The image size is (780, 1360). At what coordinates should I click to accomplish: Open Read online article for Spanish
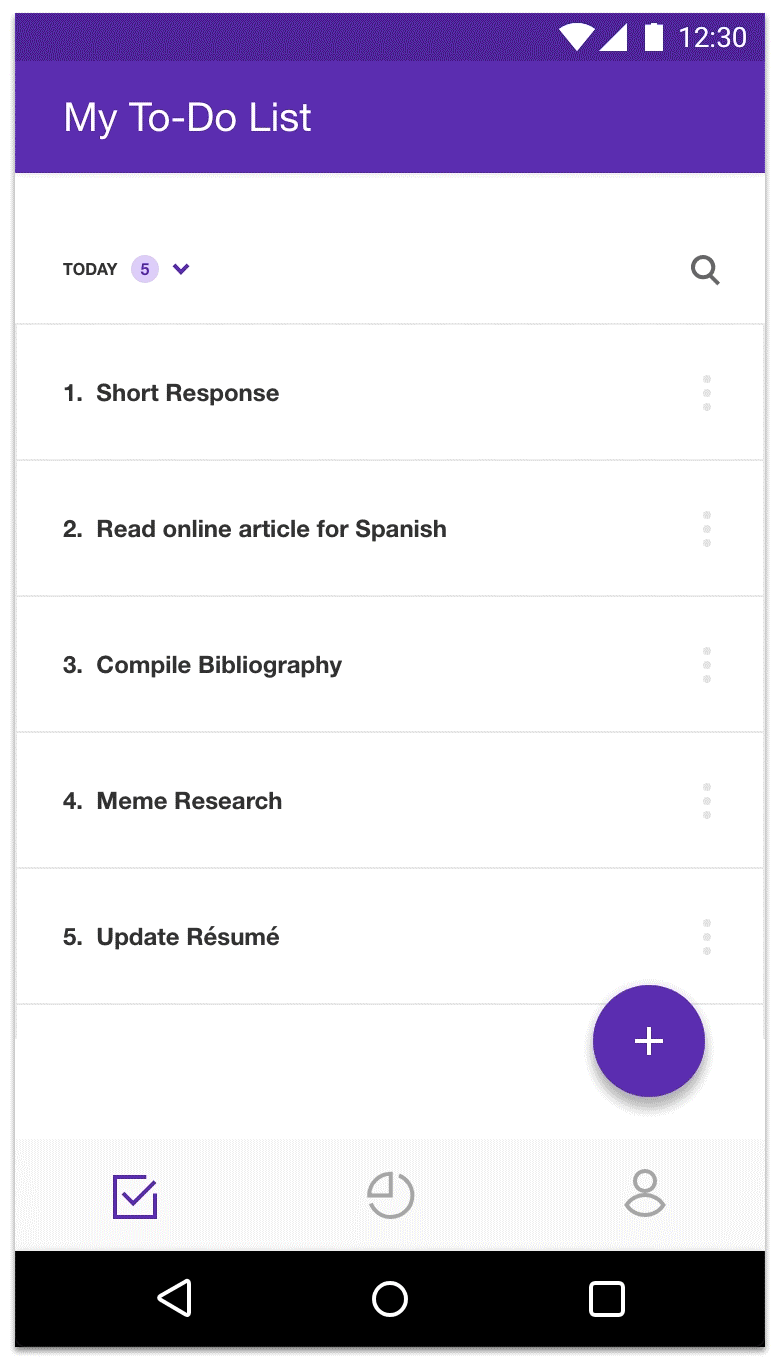coord(389,529)
